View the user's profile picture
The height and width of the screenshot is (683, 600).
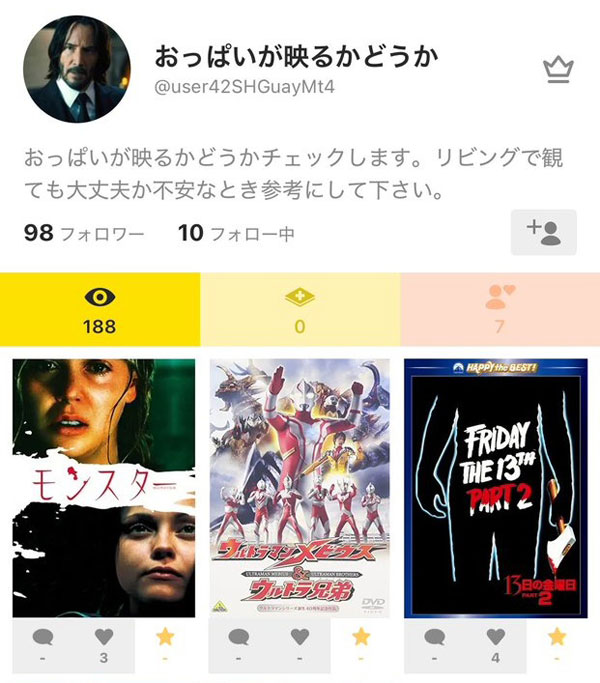click(x=77, y=69)
